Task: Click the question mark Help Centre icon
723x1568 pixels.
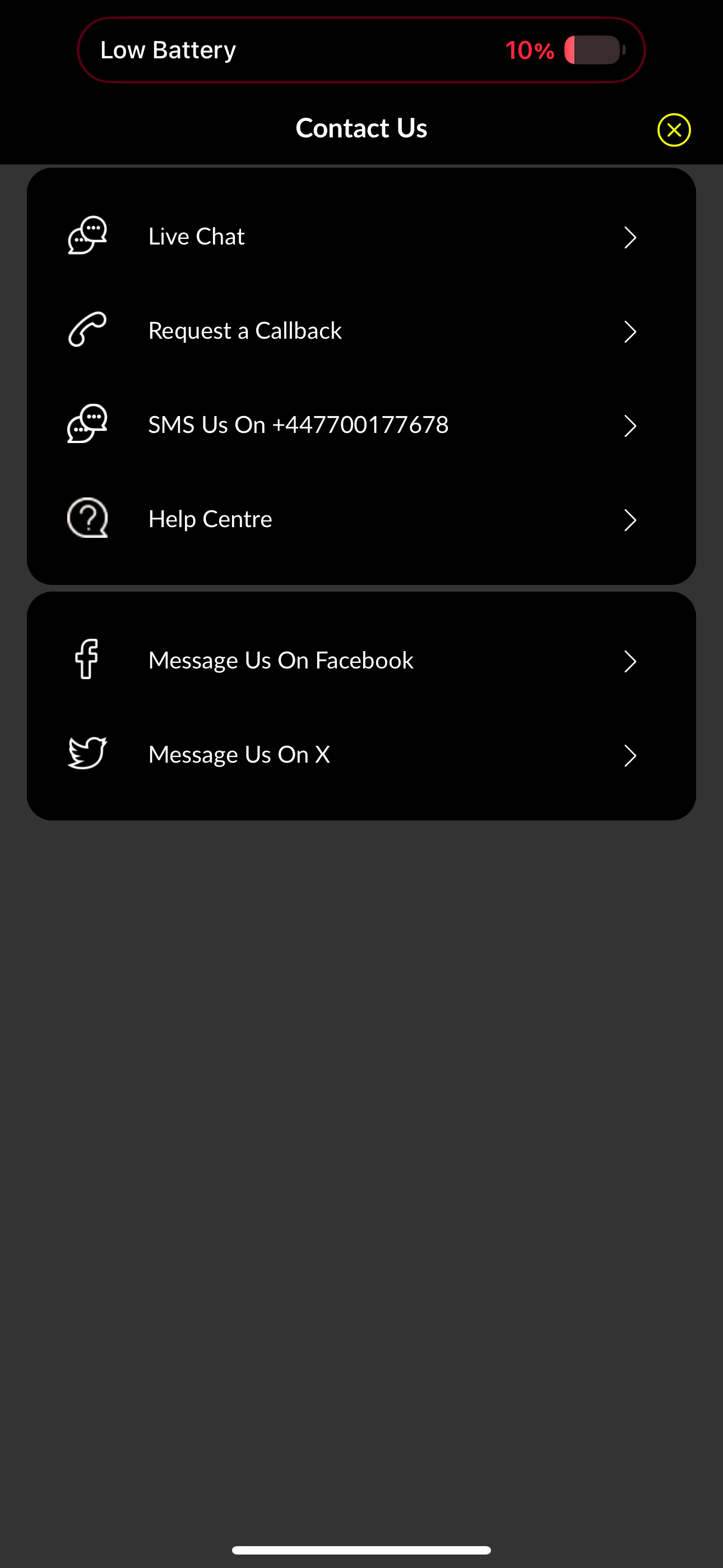Action: click(87, 519)
